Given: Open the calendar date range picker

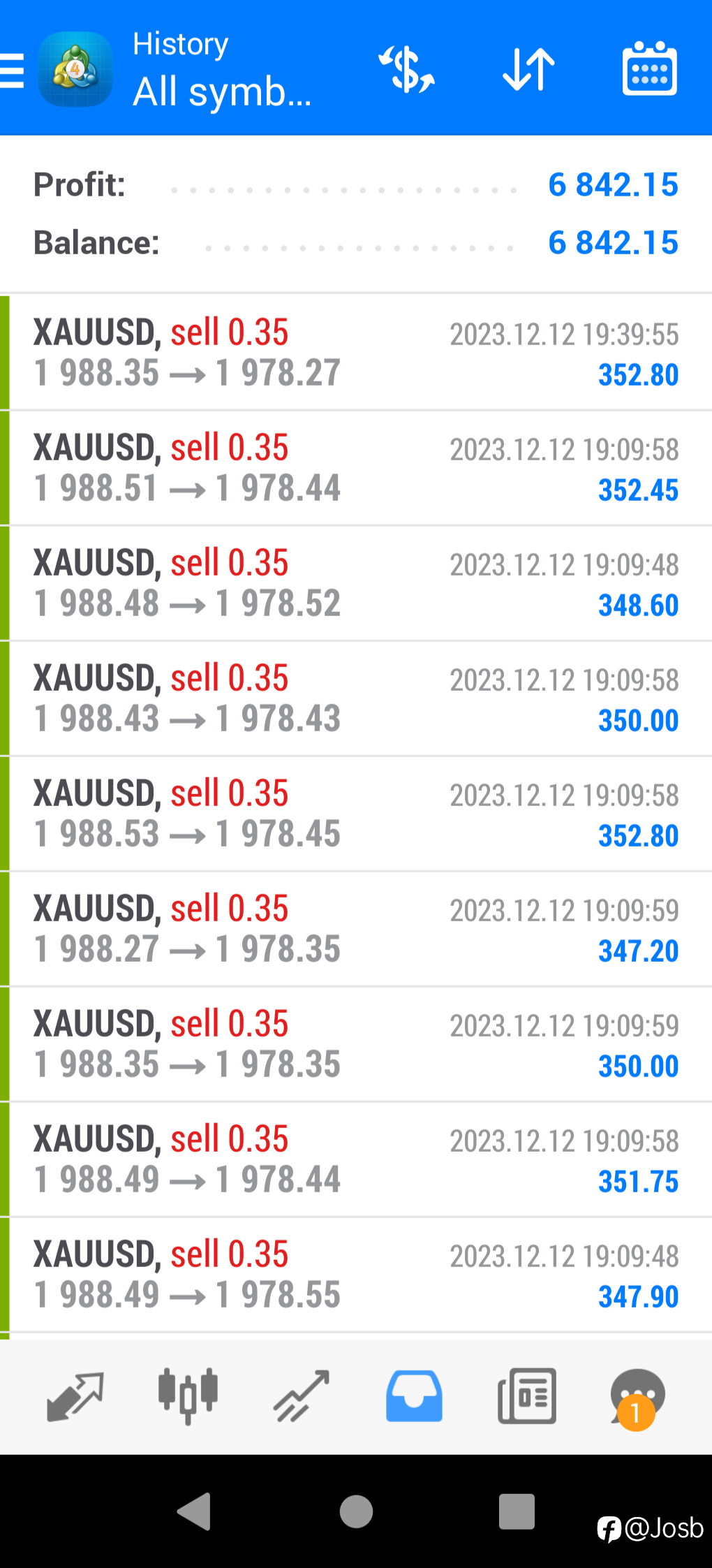Looking at the screenshot, I should (649, 68).
